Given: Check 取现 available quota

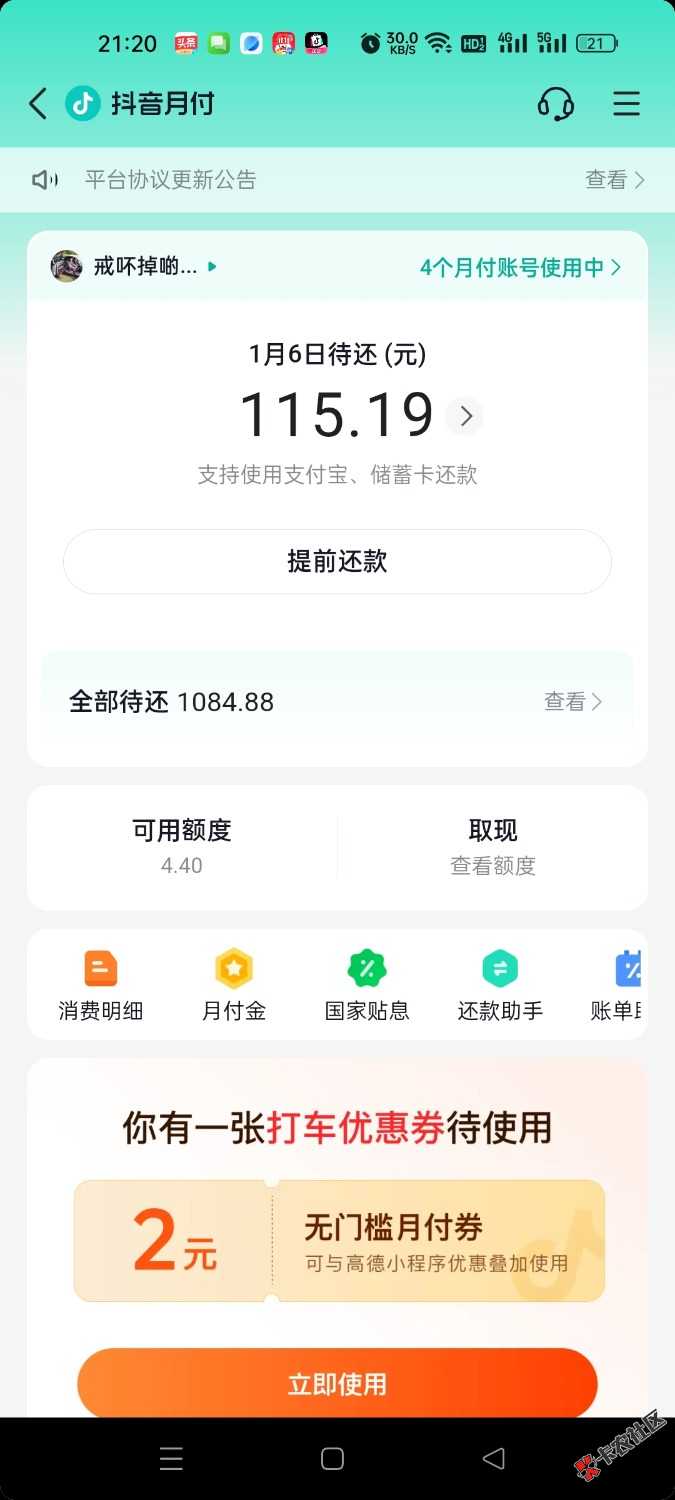Looking at the screenshot, I should click(x=492, y=846).
